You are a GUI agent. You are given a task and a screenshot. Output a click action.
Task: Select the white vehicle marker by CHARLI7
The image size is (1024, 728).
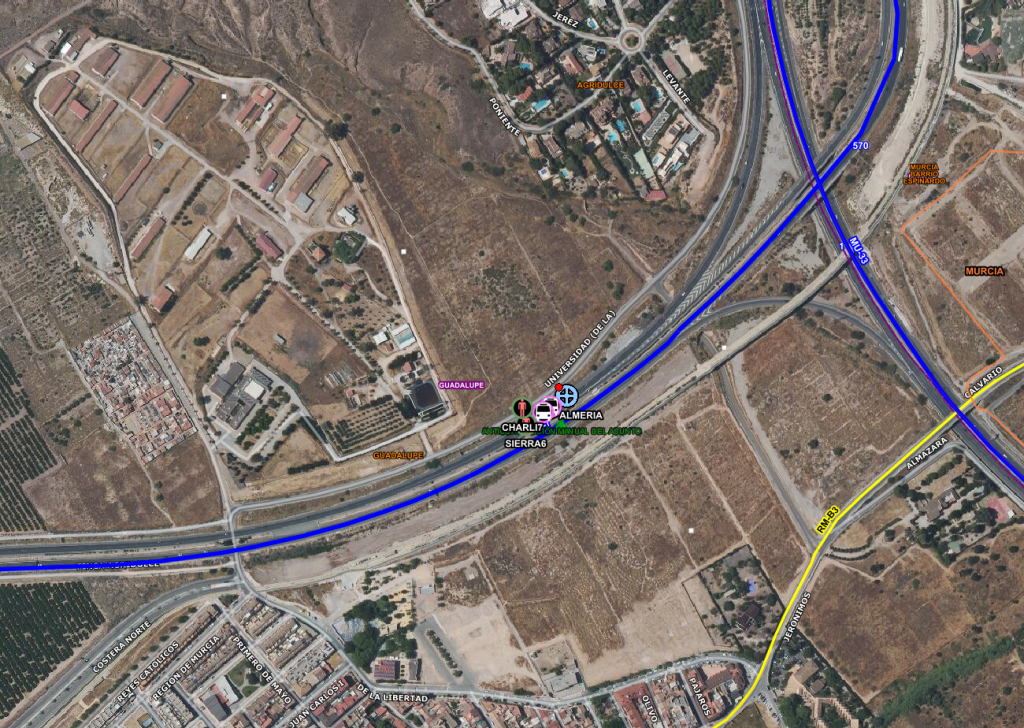[x=543, y=411]
